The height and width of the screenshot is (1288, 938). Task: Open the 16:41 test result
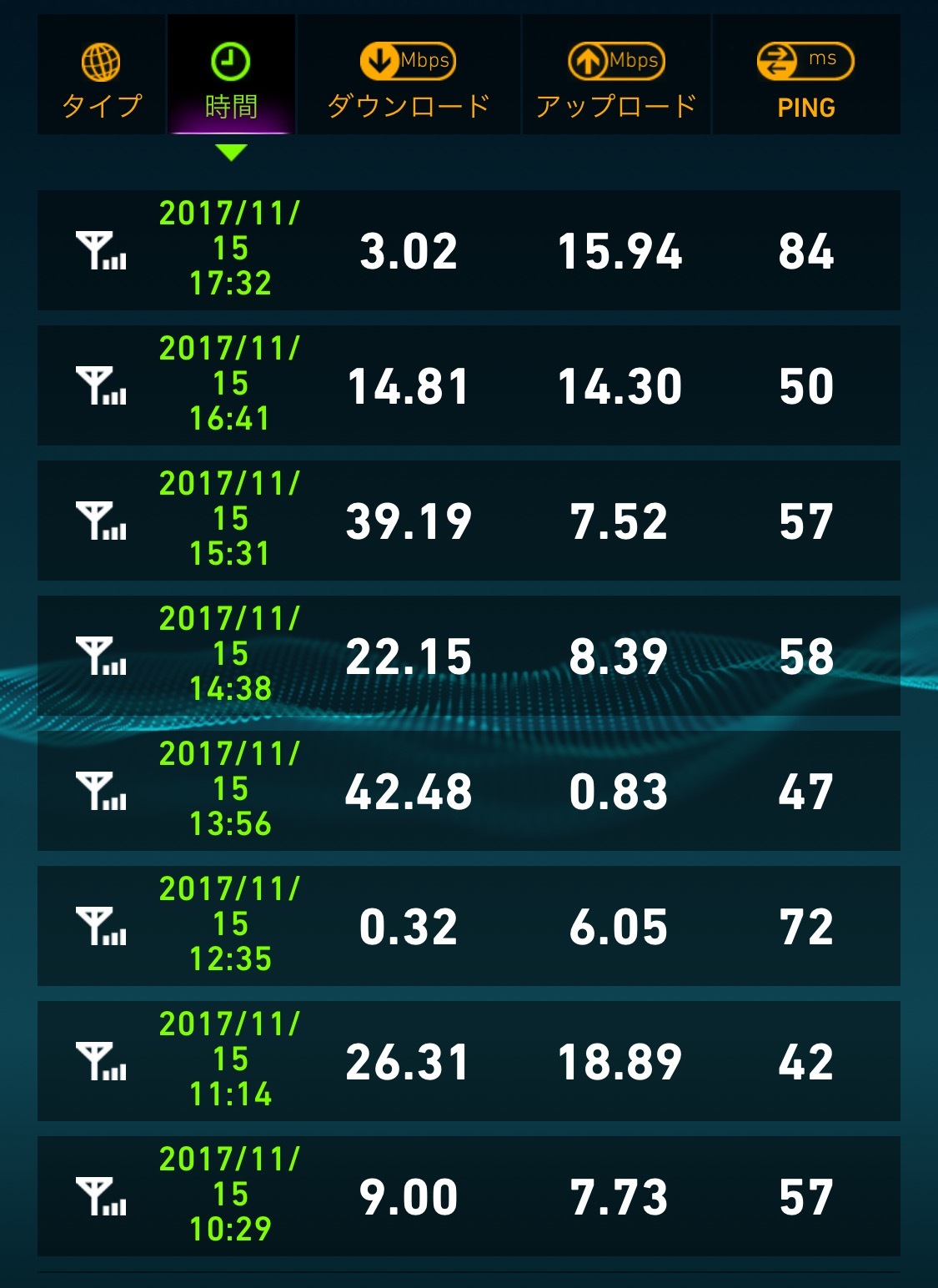(x=469, y=385)
